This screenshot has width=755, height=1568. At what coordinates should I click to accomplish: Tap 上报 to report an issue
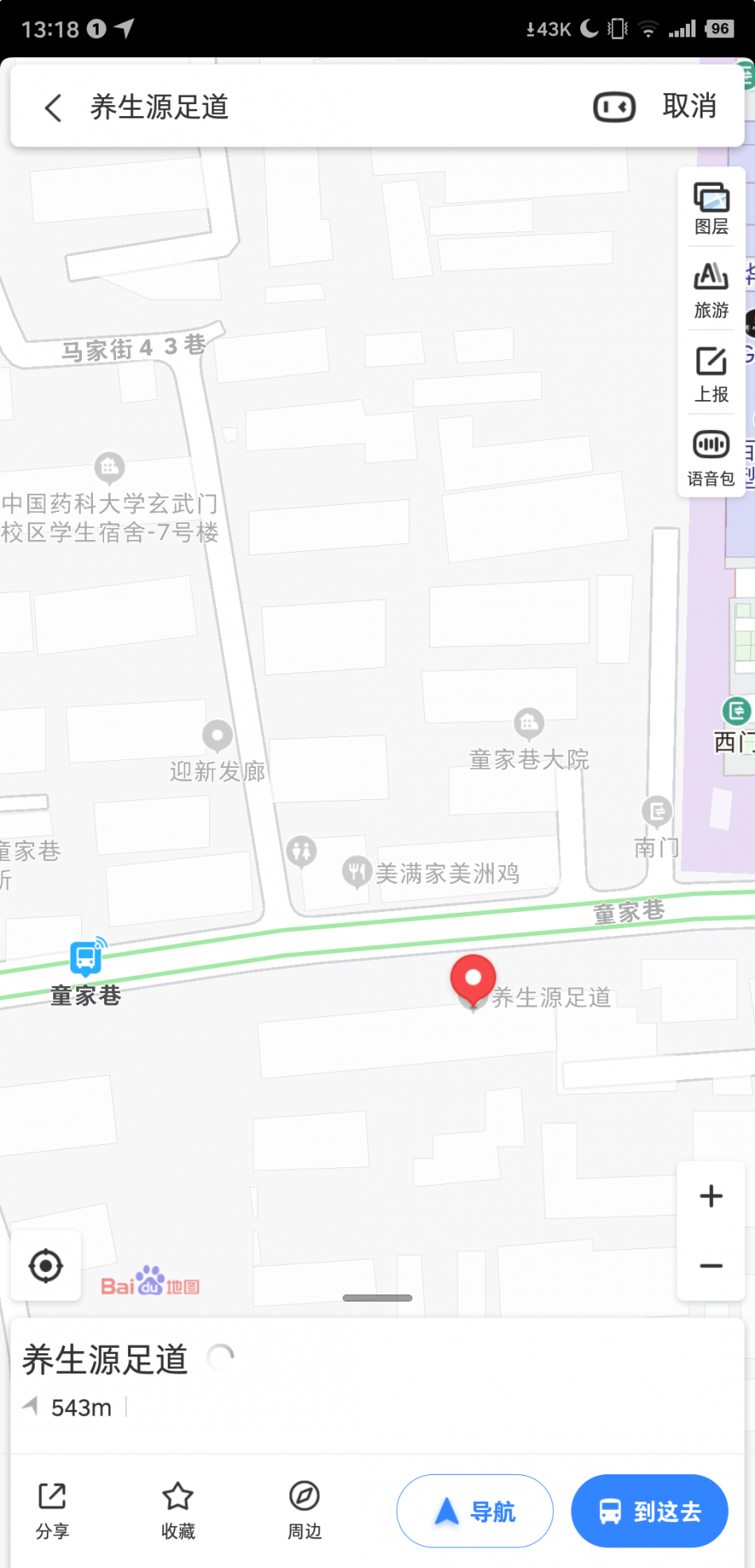[710, 375]
